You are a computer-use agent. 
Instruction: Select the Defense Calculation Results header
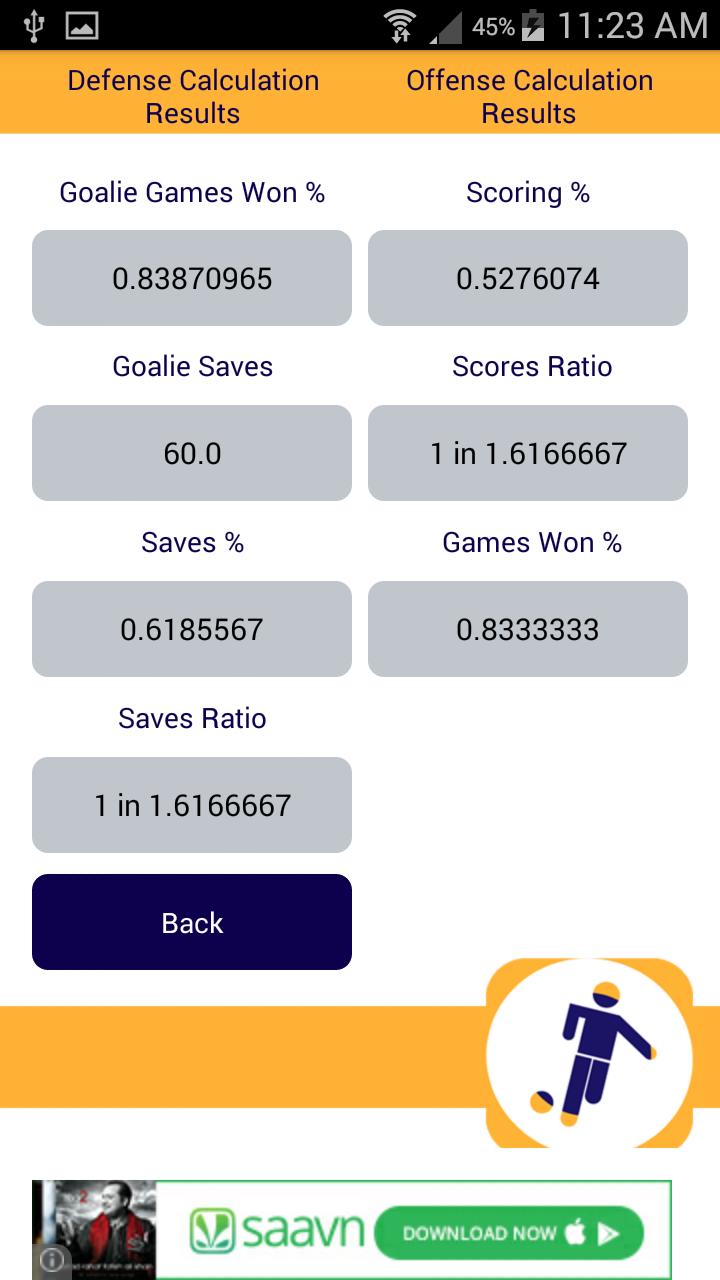(x=192, y=95)
